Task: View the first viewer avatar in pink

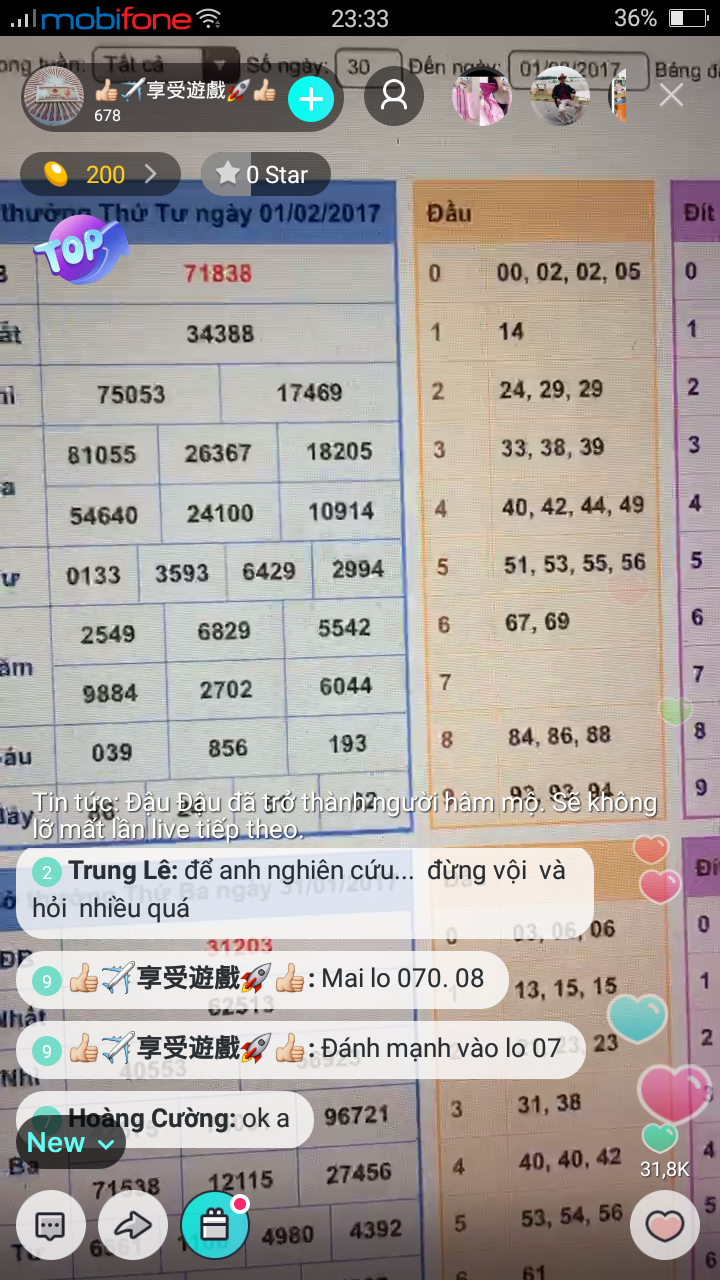Action: tap(482, 97)
